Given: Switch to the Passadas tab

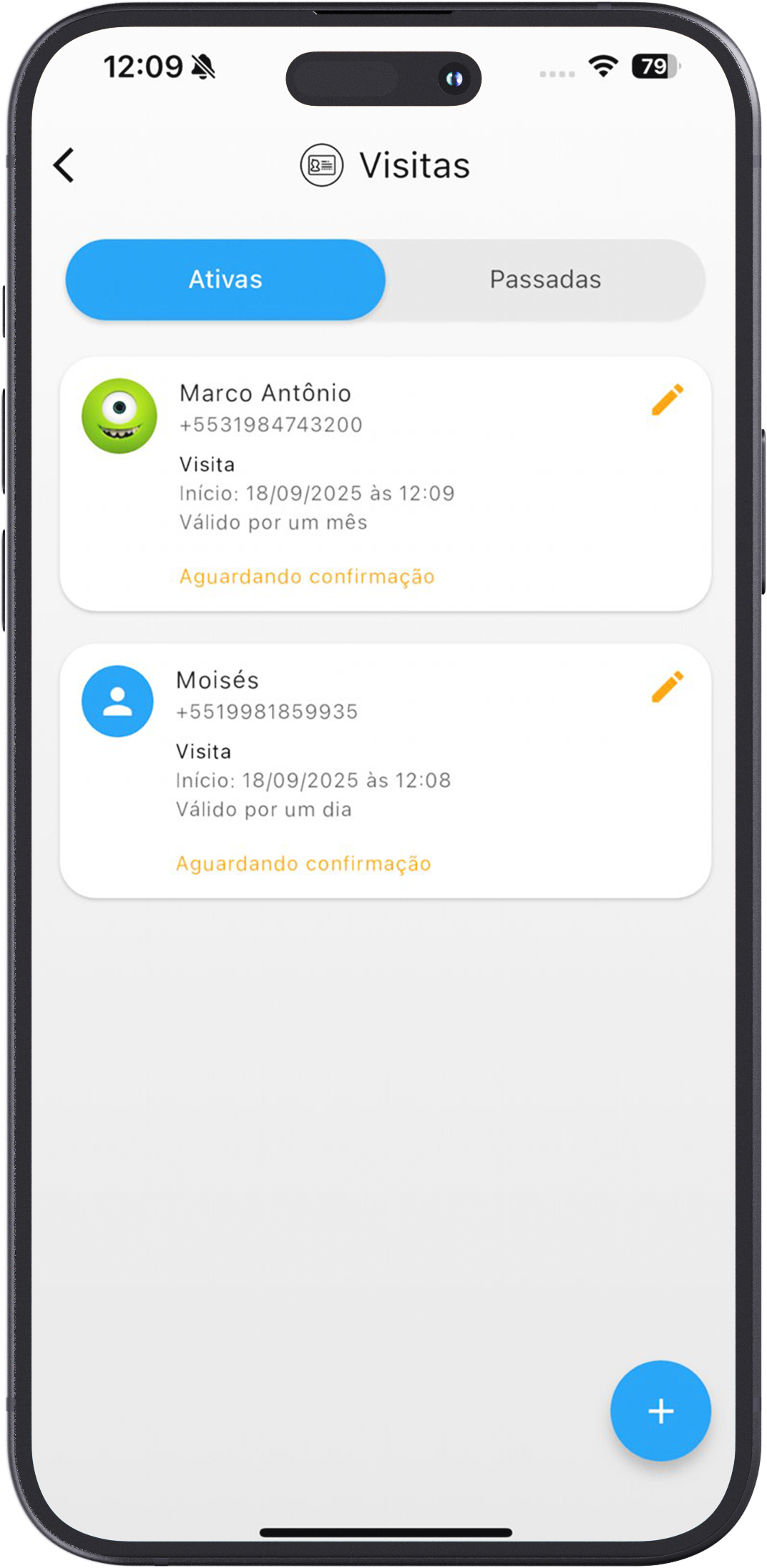Looking at the screenshot, I should (x=545, y=280).
